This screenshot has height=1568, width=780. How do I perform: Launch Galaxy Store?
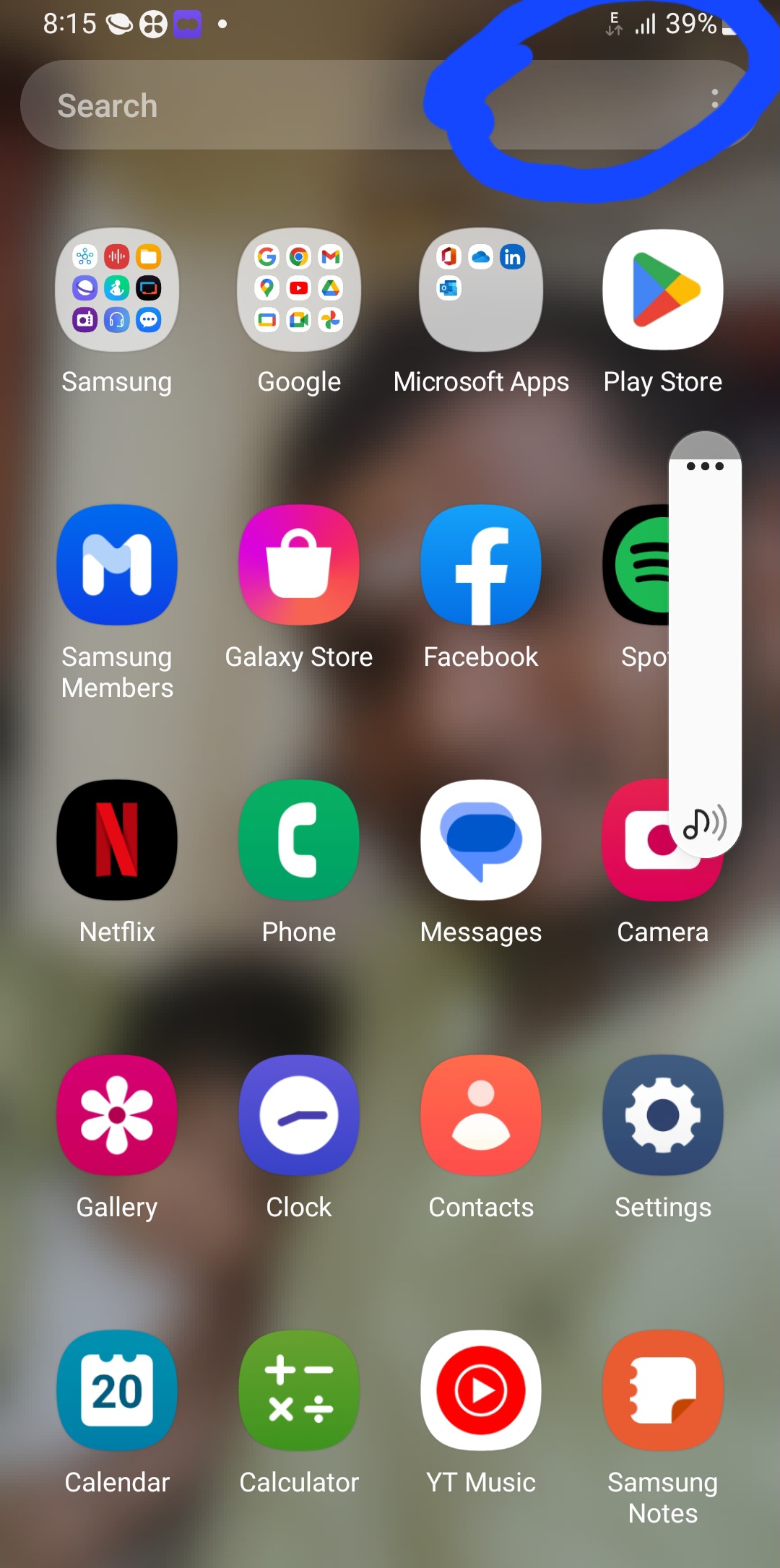(299, 565)
